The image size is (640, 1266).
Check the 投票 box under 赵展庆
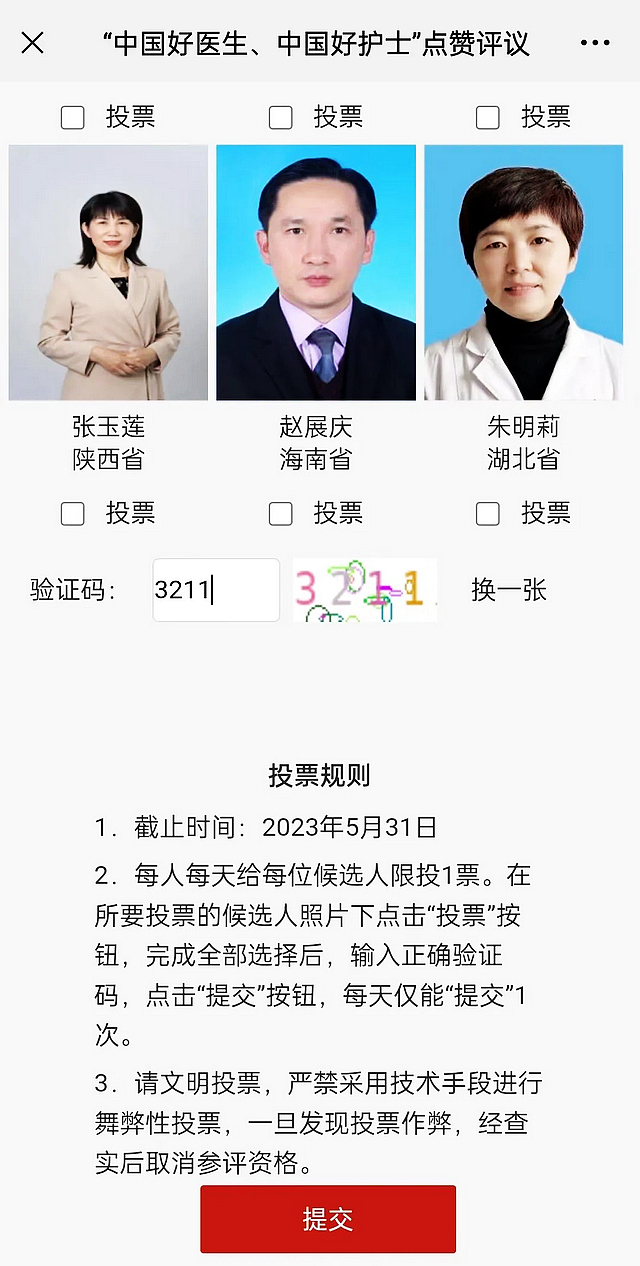click(281, 514)
